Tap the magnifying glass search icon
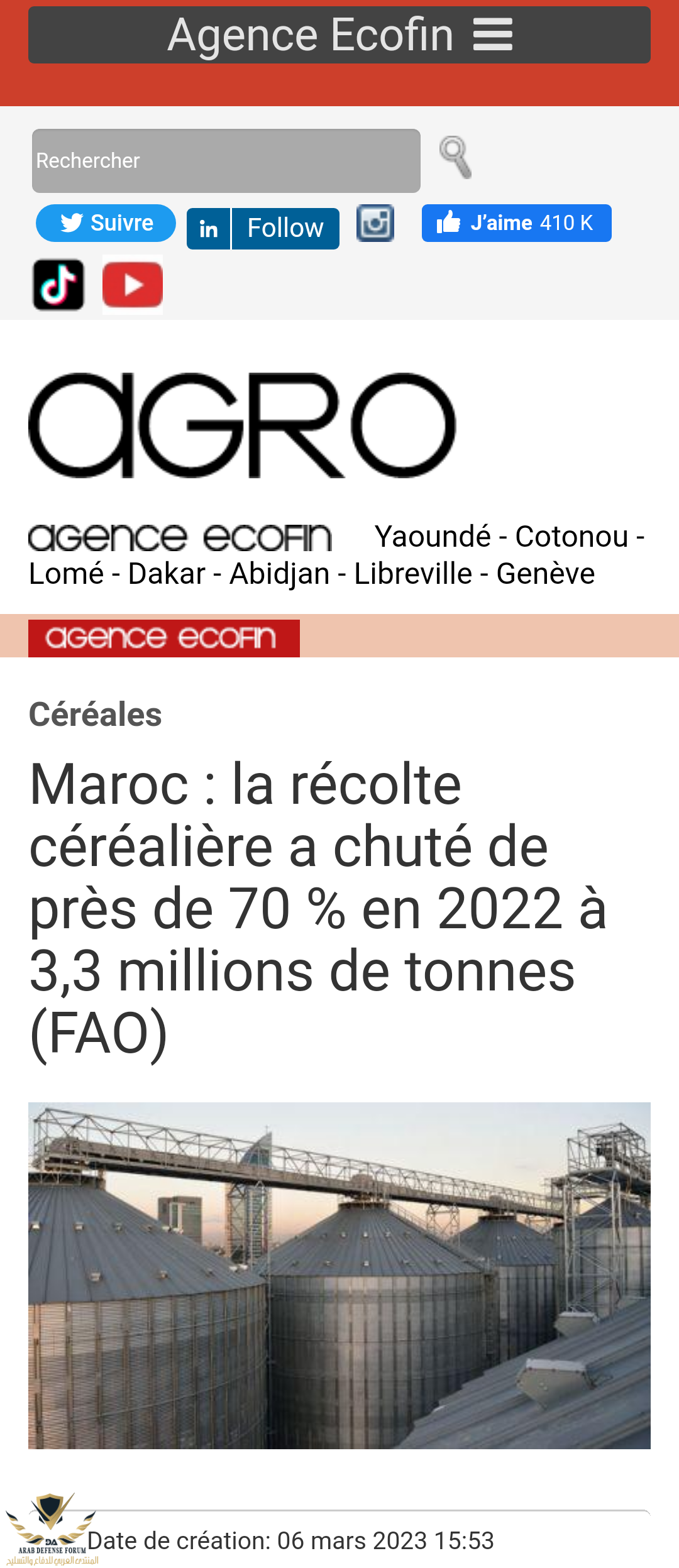 pos(455,157)
